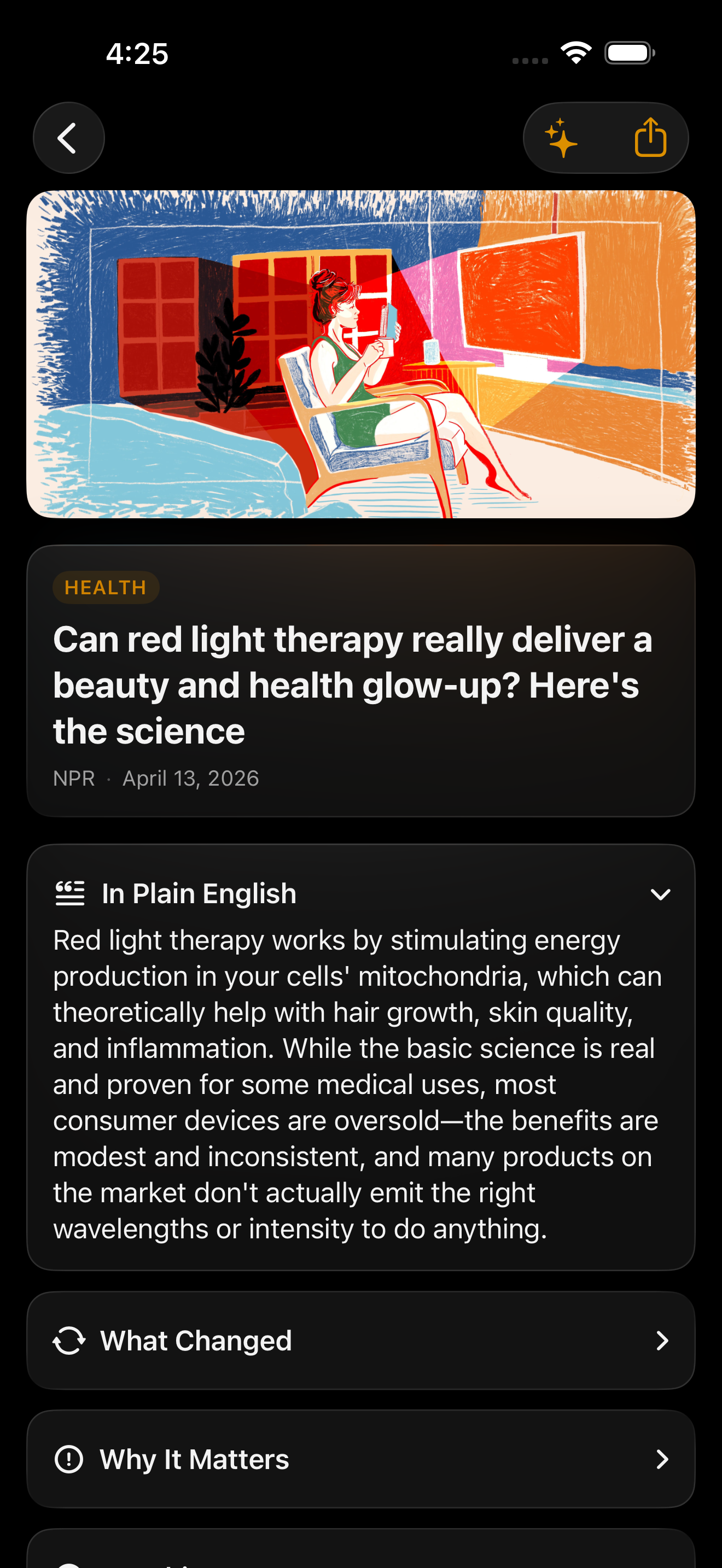Tap the share icon
This screenshot has width=722, height=1568.
(x=651, y=137)
